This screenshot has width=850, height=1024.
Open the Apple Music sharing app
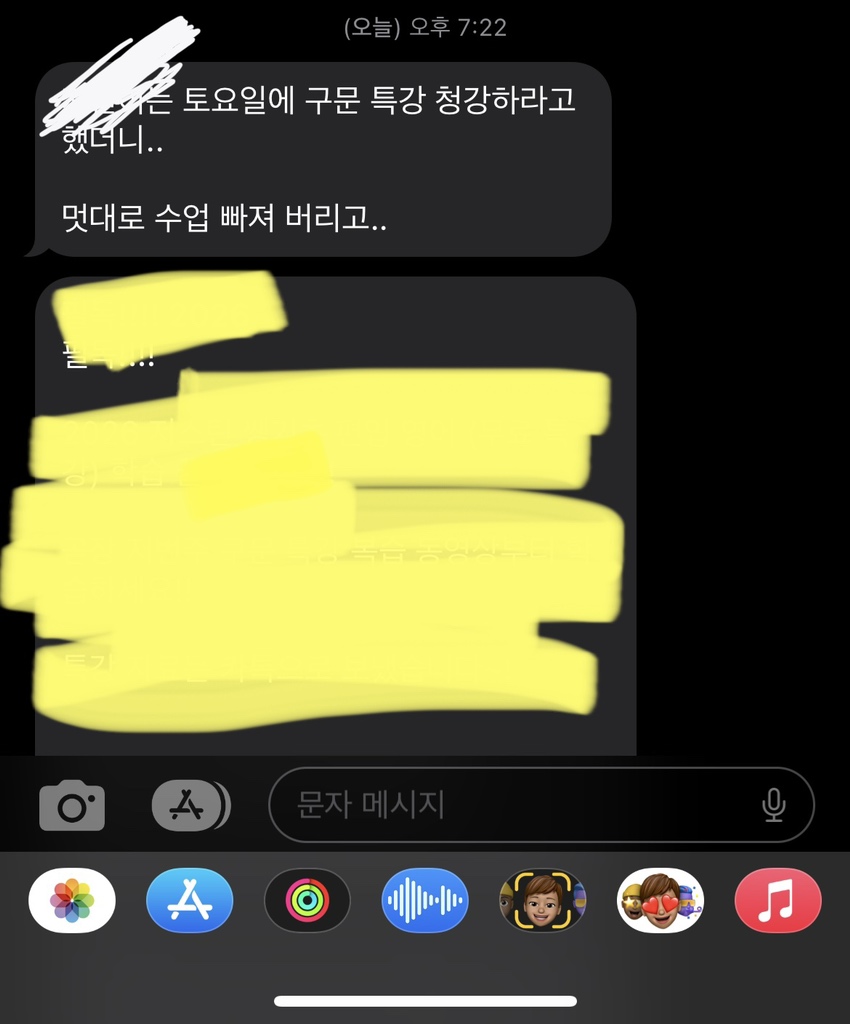tap(780, 900)
